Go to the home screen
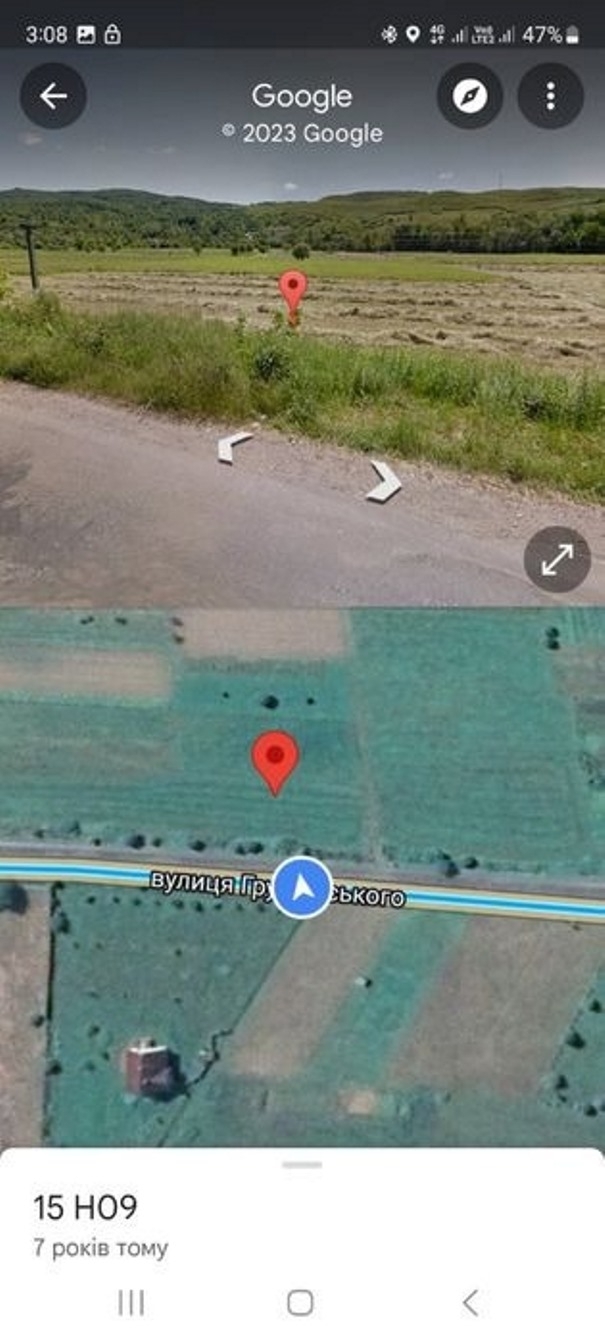This screenshot has height=1344, width=605. click(x=300, y=1302)
